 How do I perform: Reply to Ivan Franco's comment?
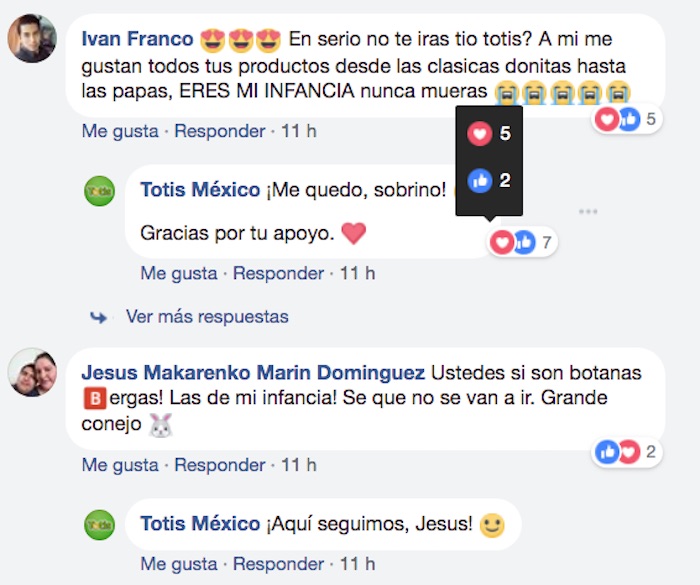(x=220, y=131)
